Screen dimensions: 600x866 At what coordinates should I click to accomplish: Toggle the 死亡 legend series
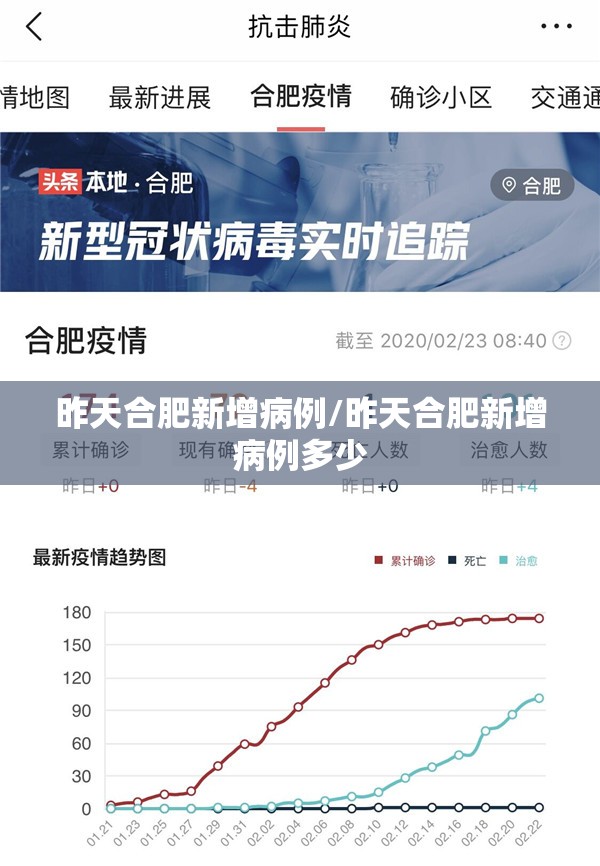pos(467,561)
